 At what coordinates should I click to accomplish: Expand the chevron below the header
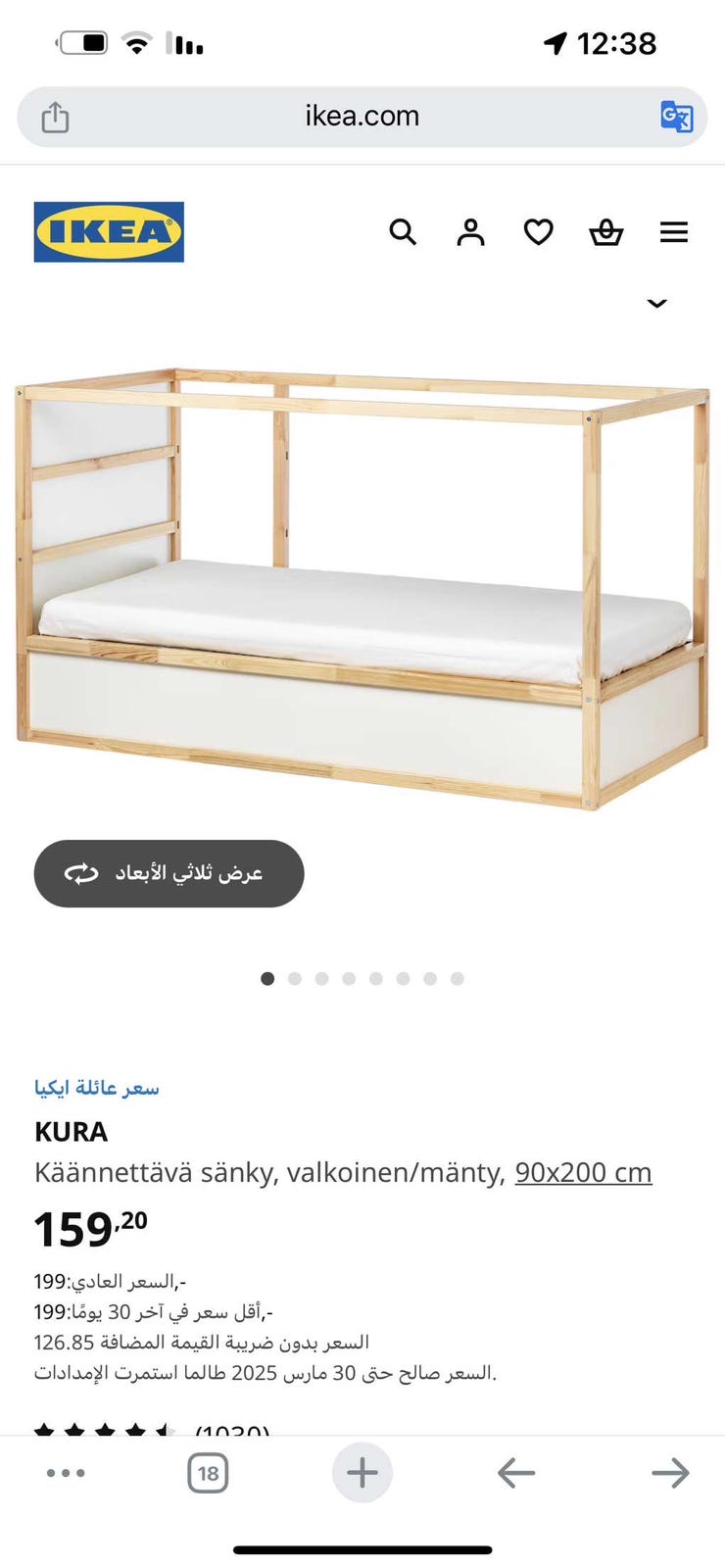657,303
